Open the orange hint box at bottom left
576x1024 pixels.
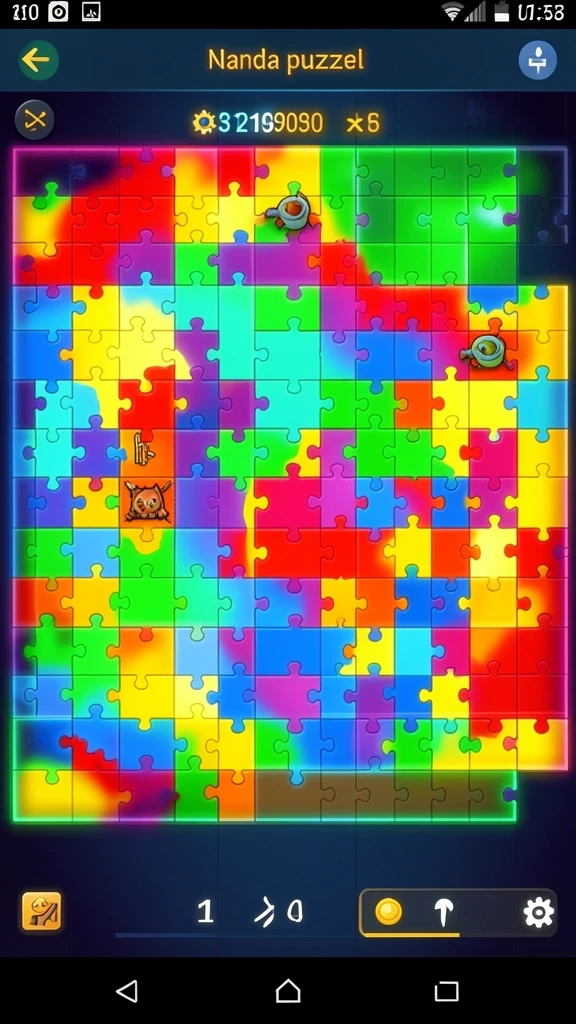click(42, 910)
